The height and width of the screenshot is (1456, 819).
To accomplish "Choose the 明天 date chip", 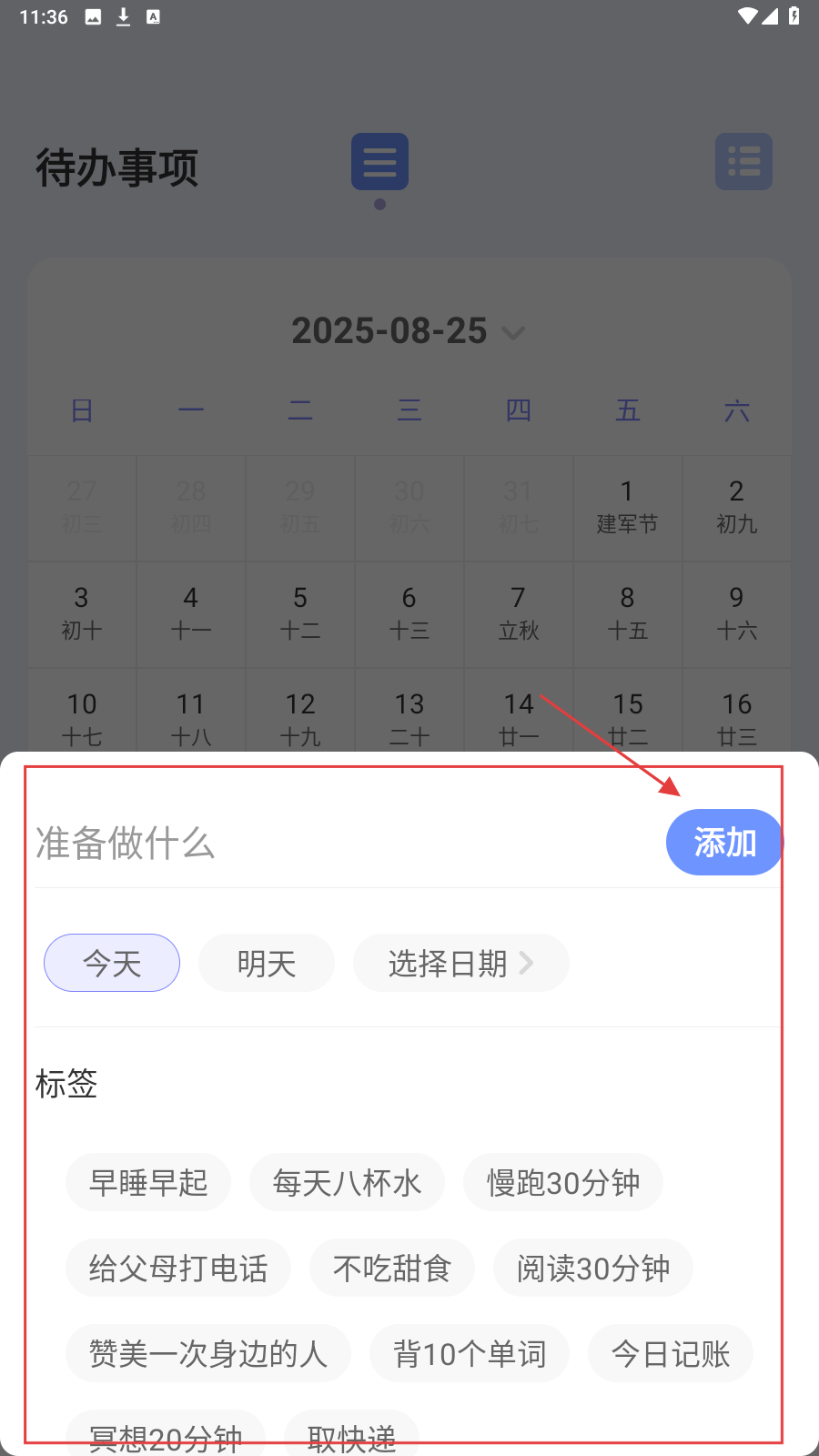I will click(x=267, y=963).
